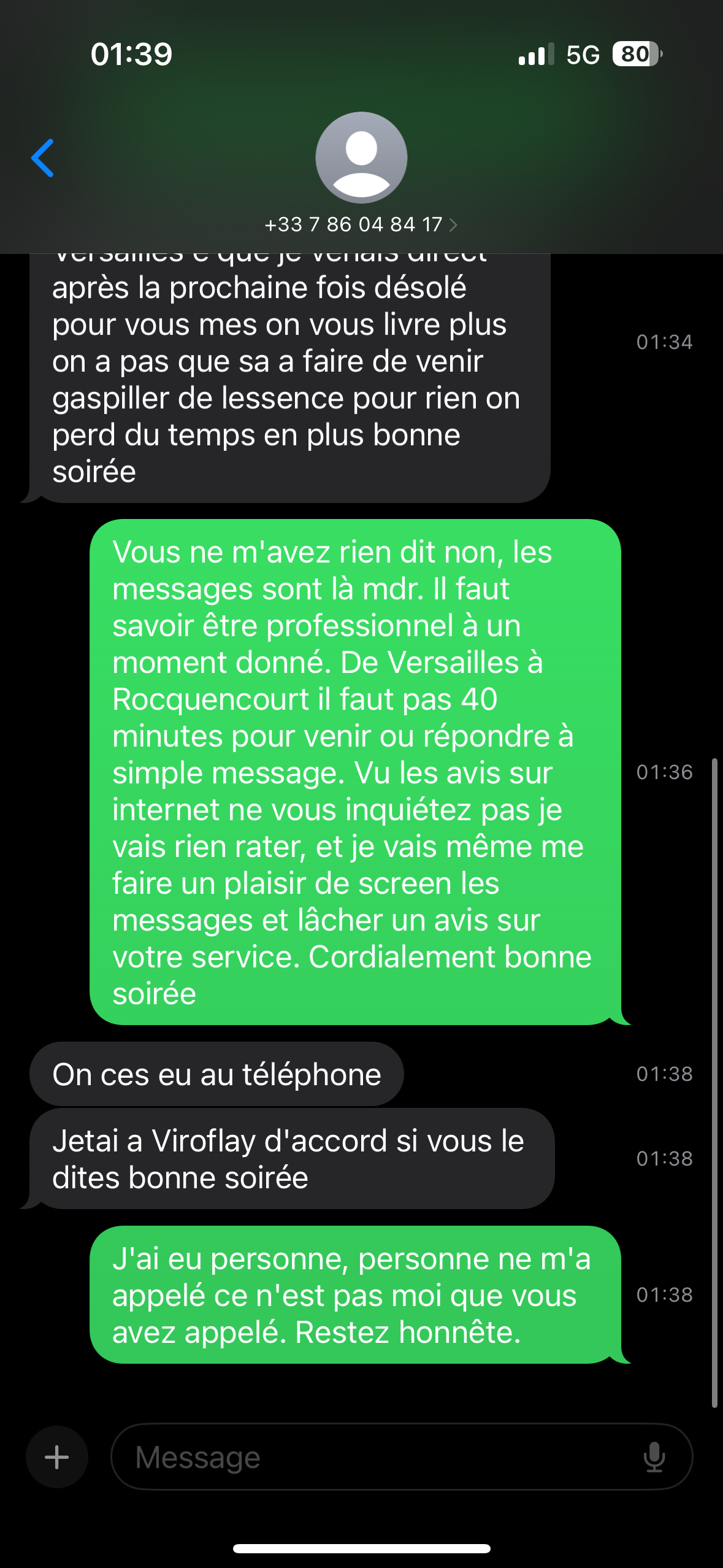This screenshot has height=1568, width=723.
Task: Go back to the conversations list
Action: (43, 158)
